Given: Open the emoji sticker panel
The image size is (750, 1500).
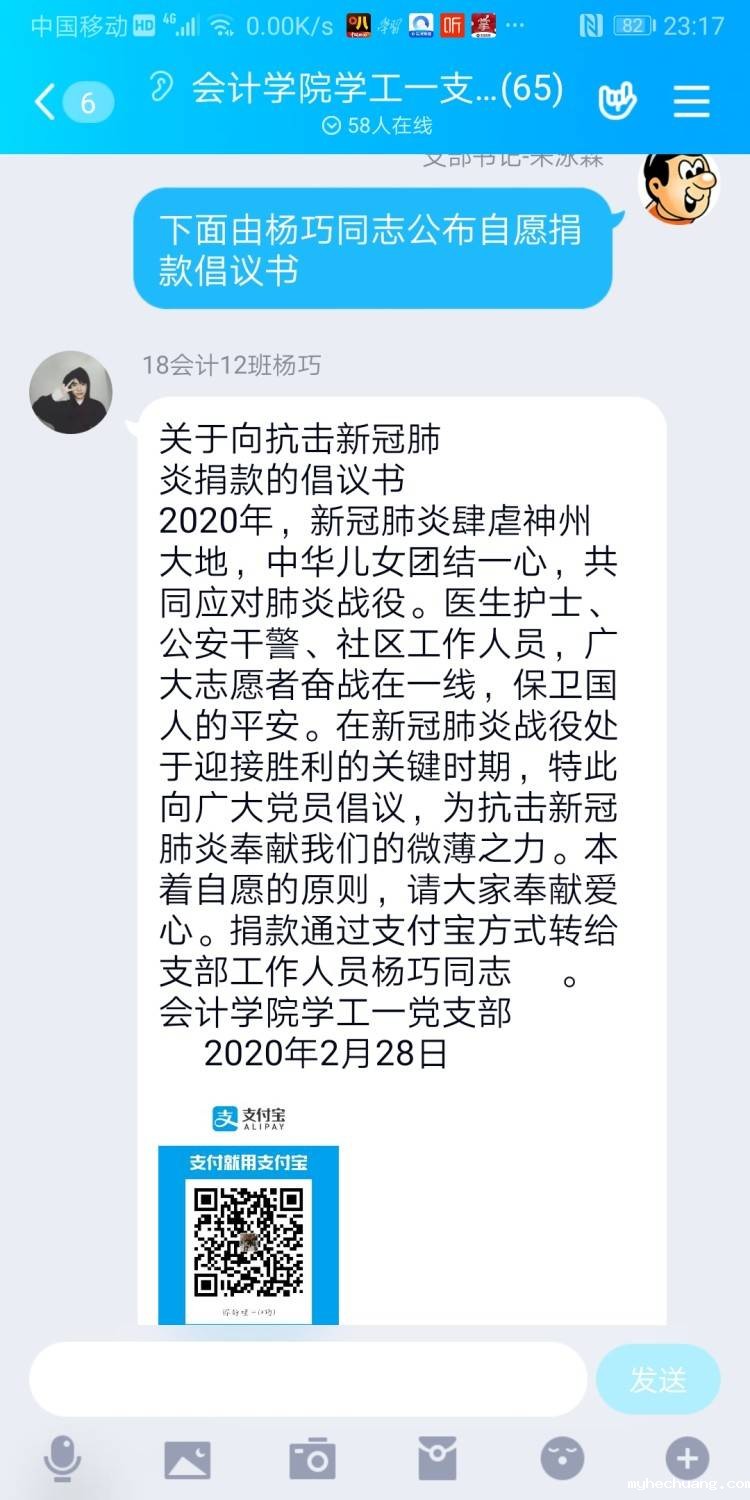Looking at the screenshot, I should point(562,1459).
